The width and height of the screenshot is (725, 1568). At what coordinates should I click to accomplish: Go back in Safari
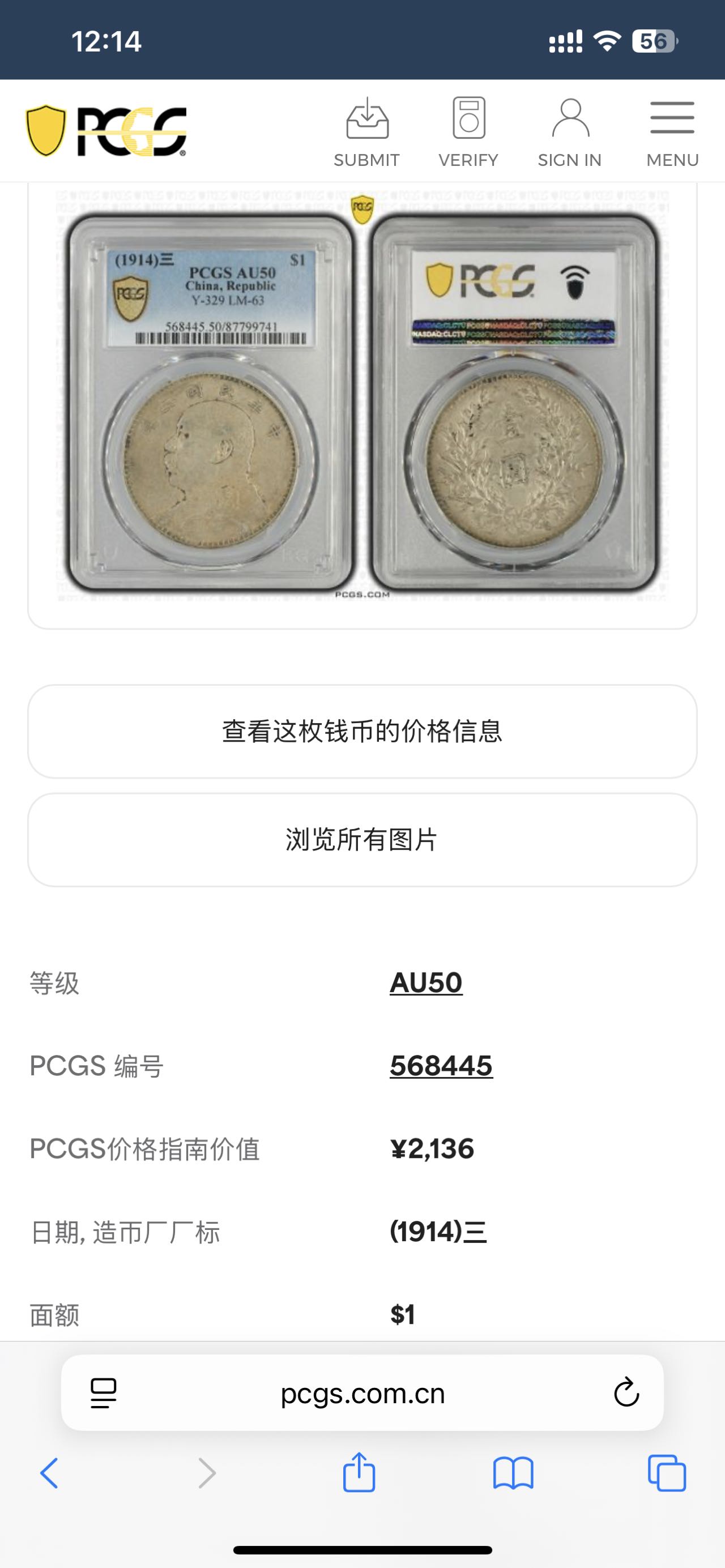coord(49,1473)
